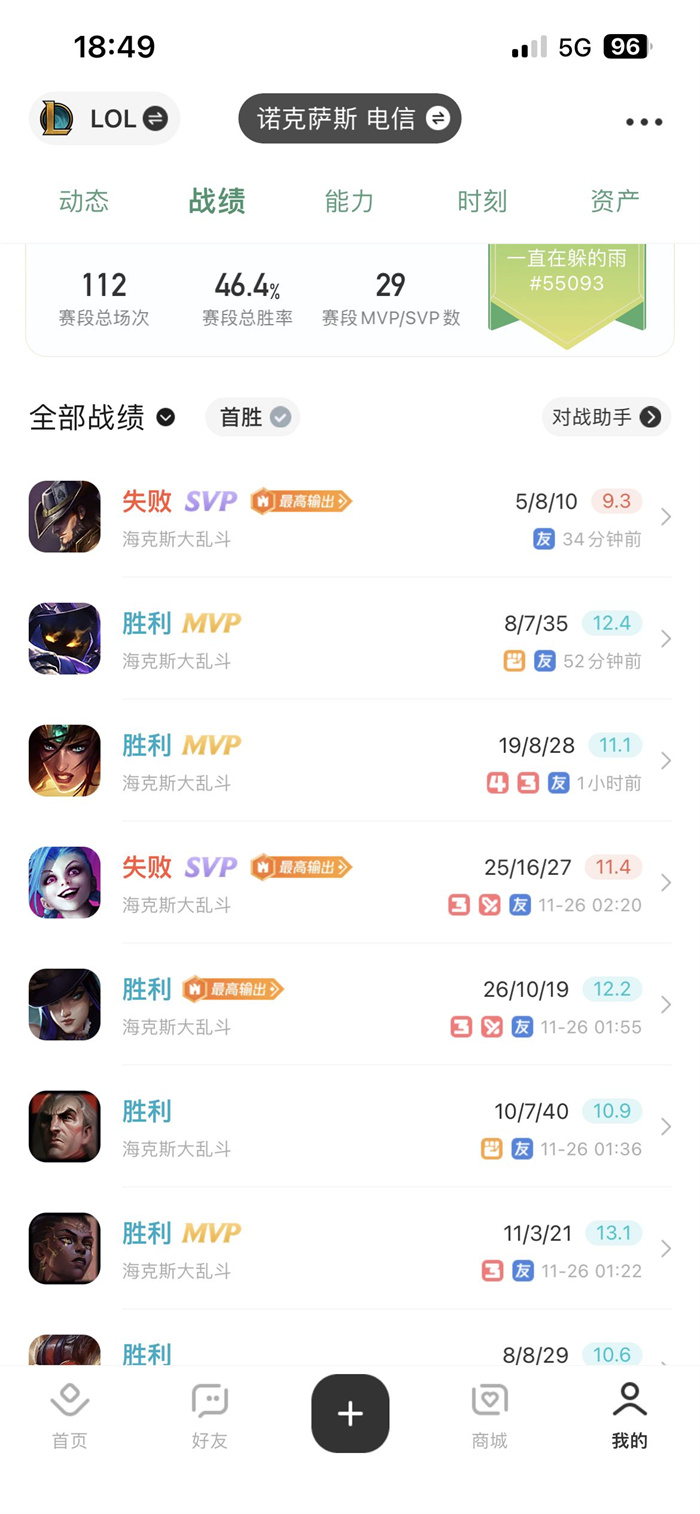This screenshot has height=1514, width=700.
Task: Expand the 全部战绩 filter dropdown
Action: 103,417
